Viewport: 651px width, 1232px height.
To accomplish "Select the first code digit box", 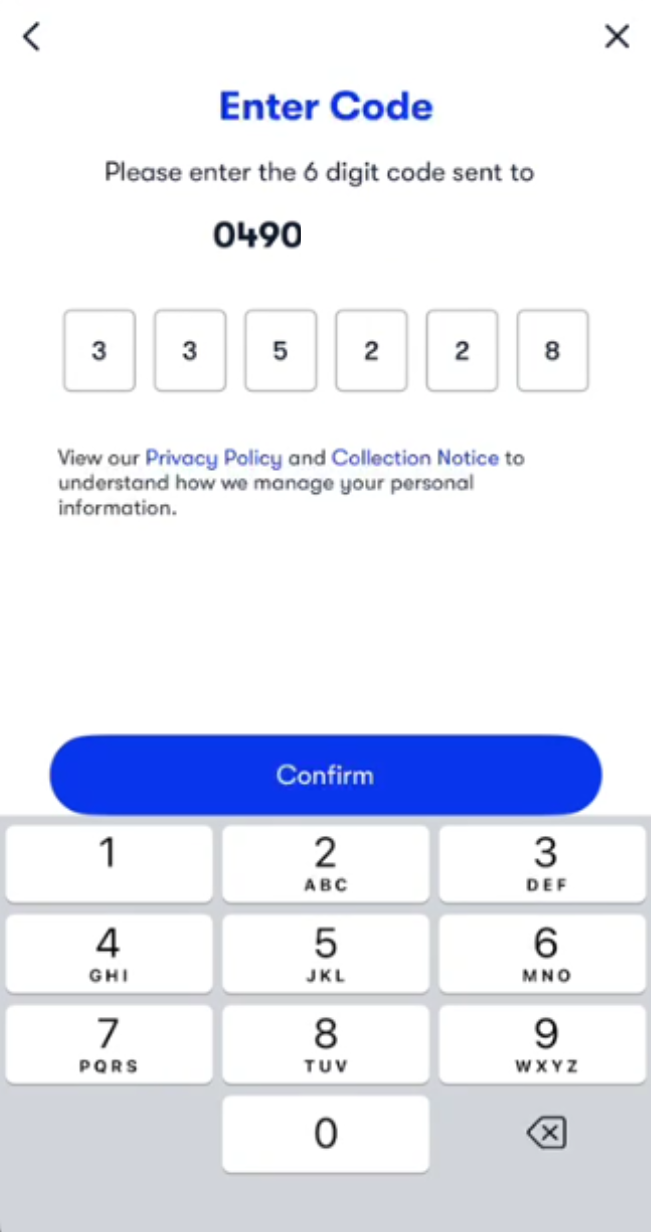I will point(99,351).
